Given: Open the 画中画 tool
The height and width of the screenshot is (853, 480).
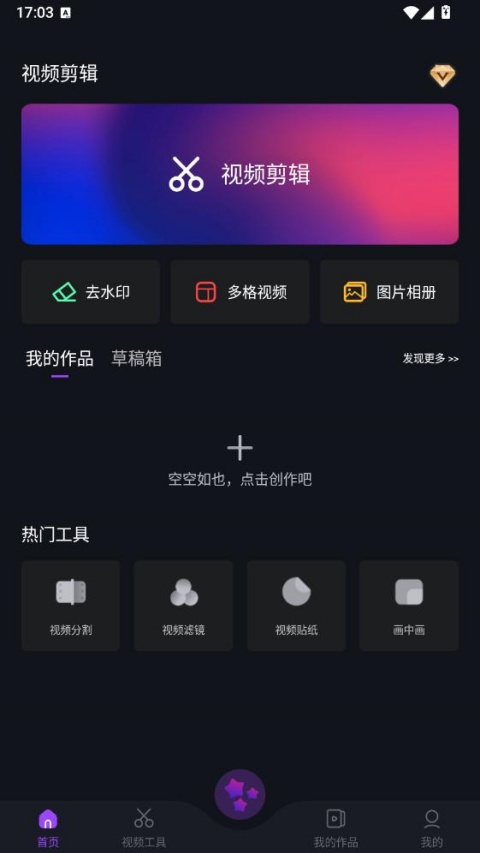Looking at the screenshot, I should [x=409, y=605].
